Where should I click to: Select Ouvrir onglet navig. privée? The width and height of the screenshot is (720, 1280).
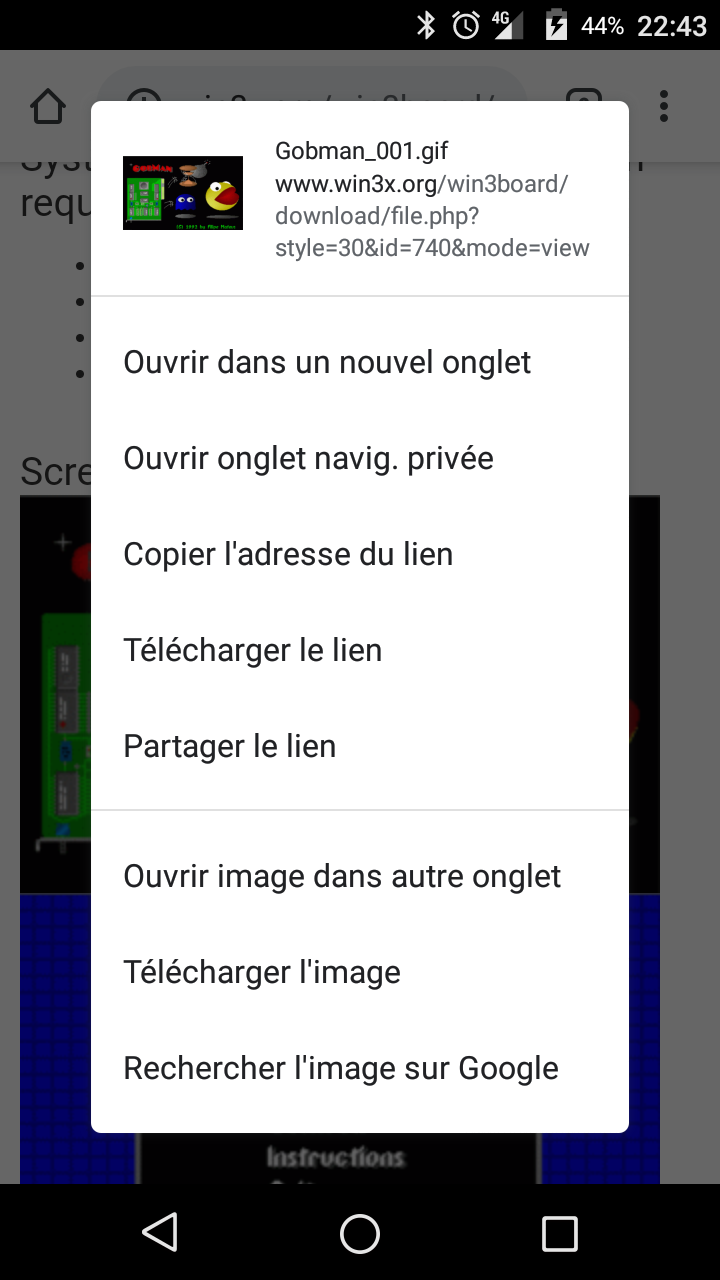[x=307, y=458]
